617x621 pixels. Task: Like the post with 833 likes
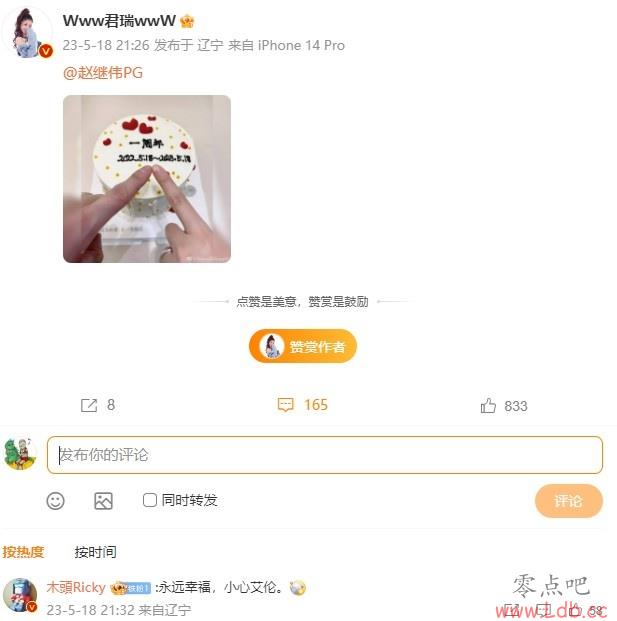tap(503, 406)
